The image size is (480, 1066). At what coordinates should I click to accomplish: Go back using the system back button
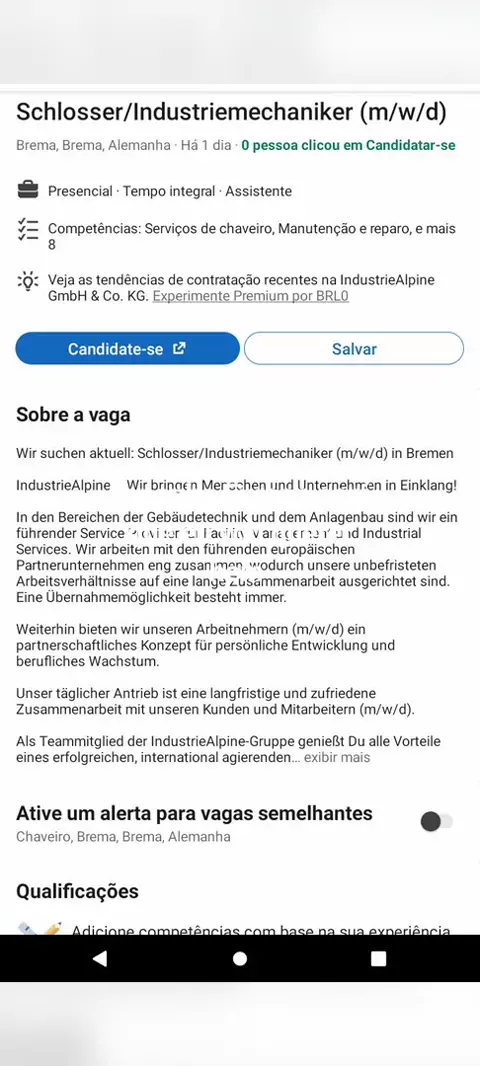pos(100,959)
